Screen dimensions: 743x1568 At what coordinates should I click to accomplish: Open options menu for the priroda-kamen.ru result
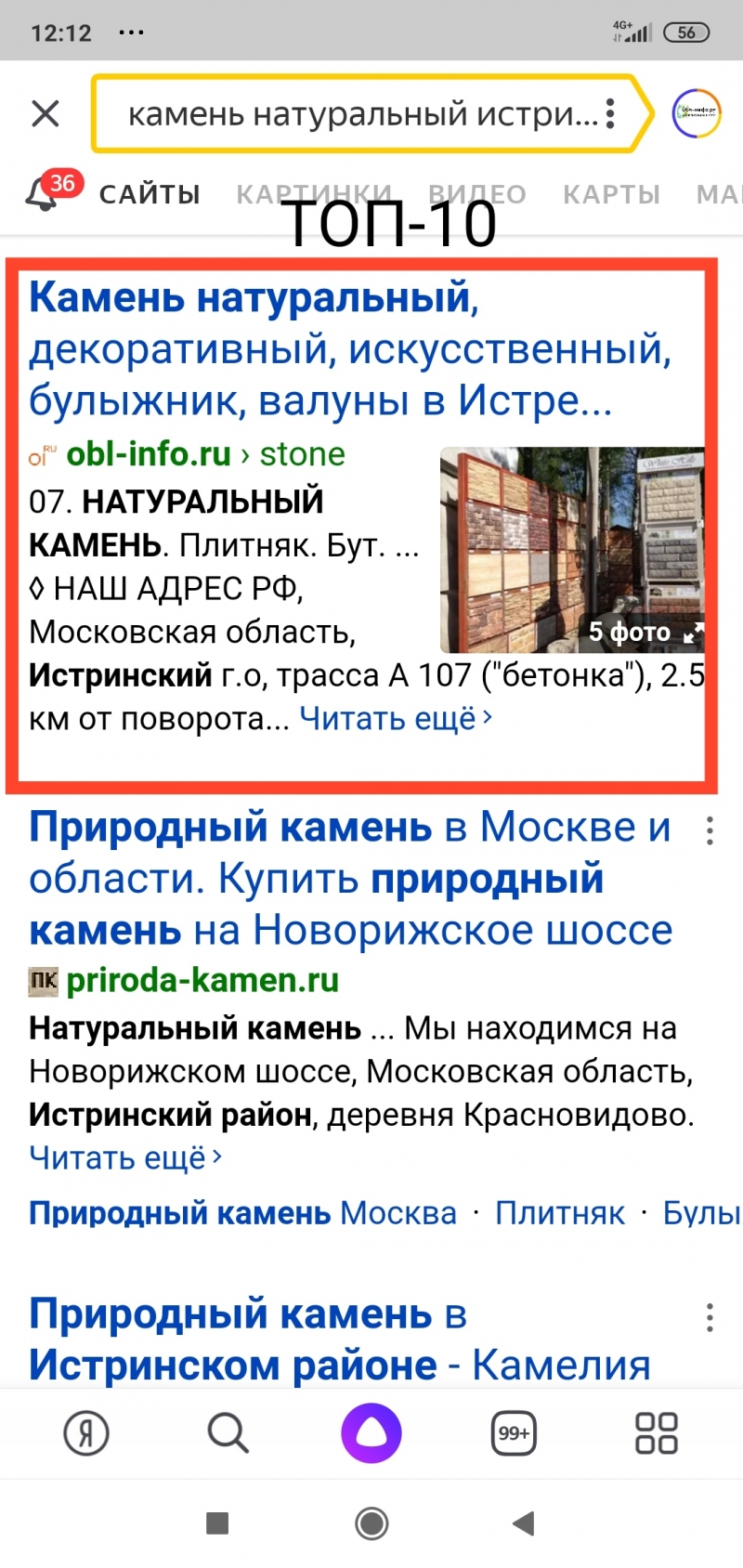pos(710,830)
